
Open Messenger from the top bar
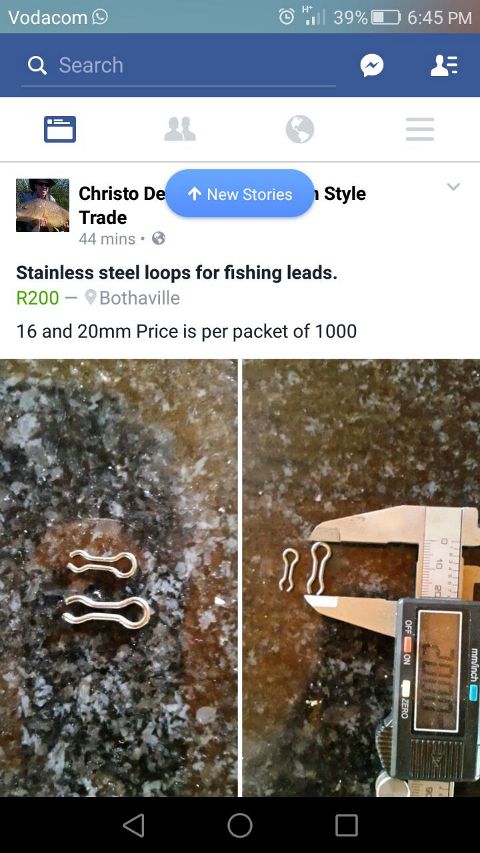click(x=372, y=66)
